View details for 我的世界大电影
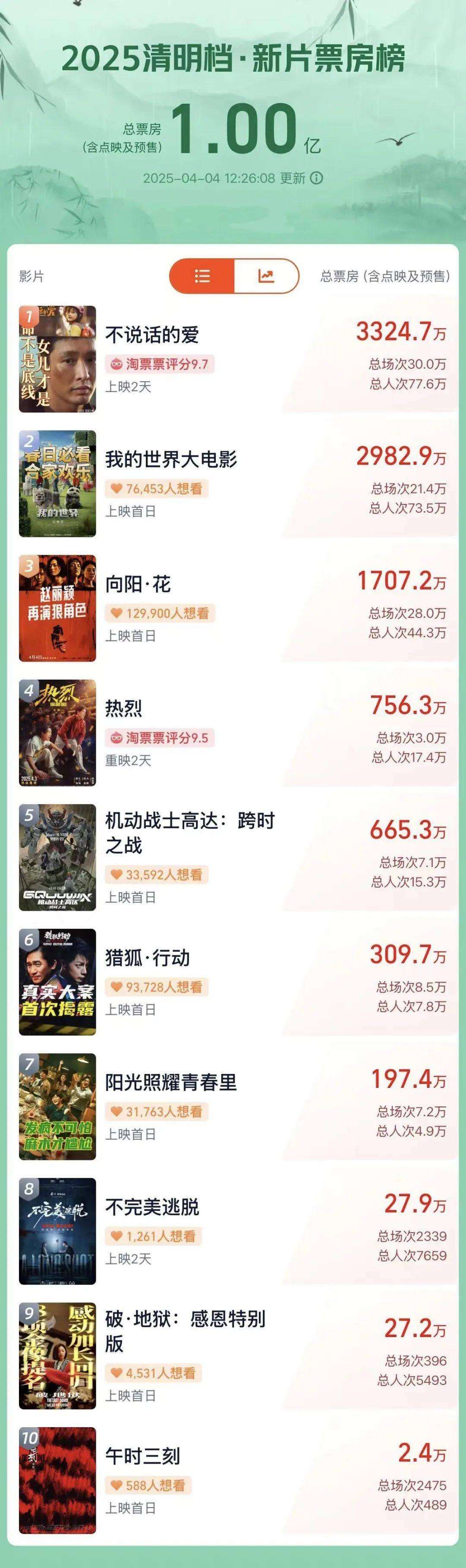The image size is (466, 1568). pos(171,459)
